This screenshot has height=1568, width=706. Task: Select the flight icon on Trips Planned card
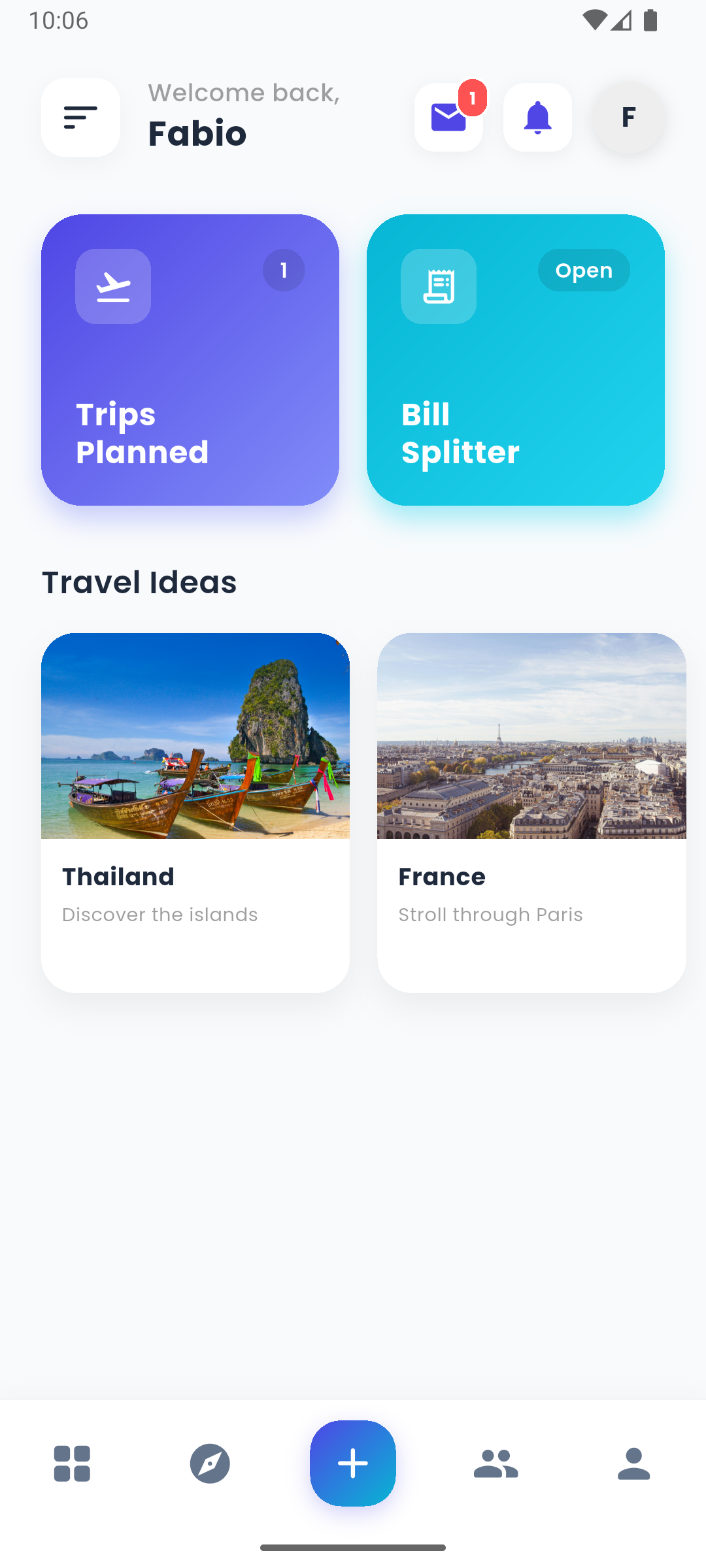click(112, 286)
